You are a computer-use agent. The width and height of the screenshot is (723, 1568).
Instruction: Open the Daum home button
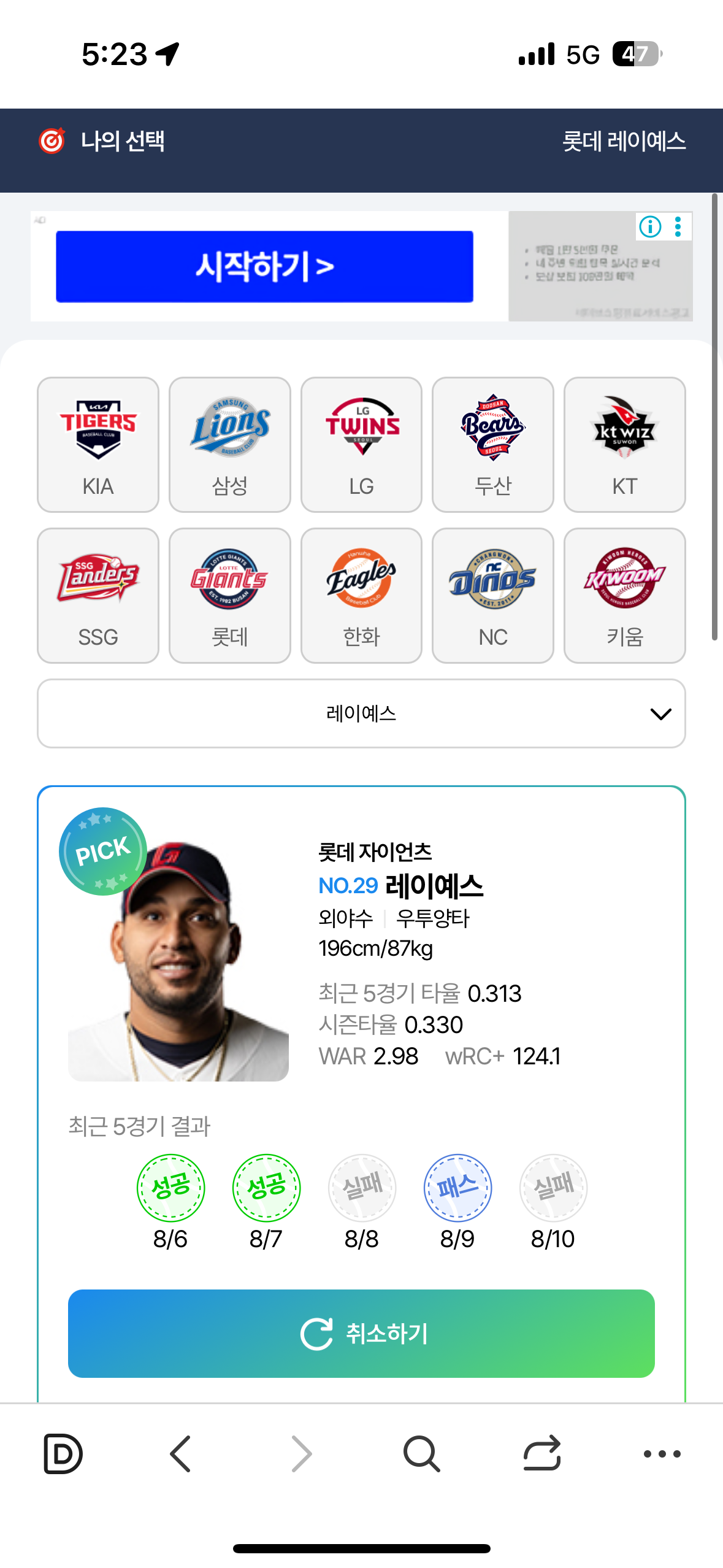tap(63, 1453)
